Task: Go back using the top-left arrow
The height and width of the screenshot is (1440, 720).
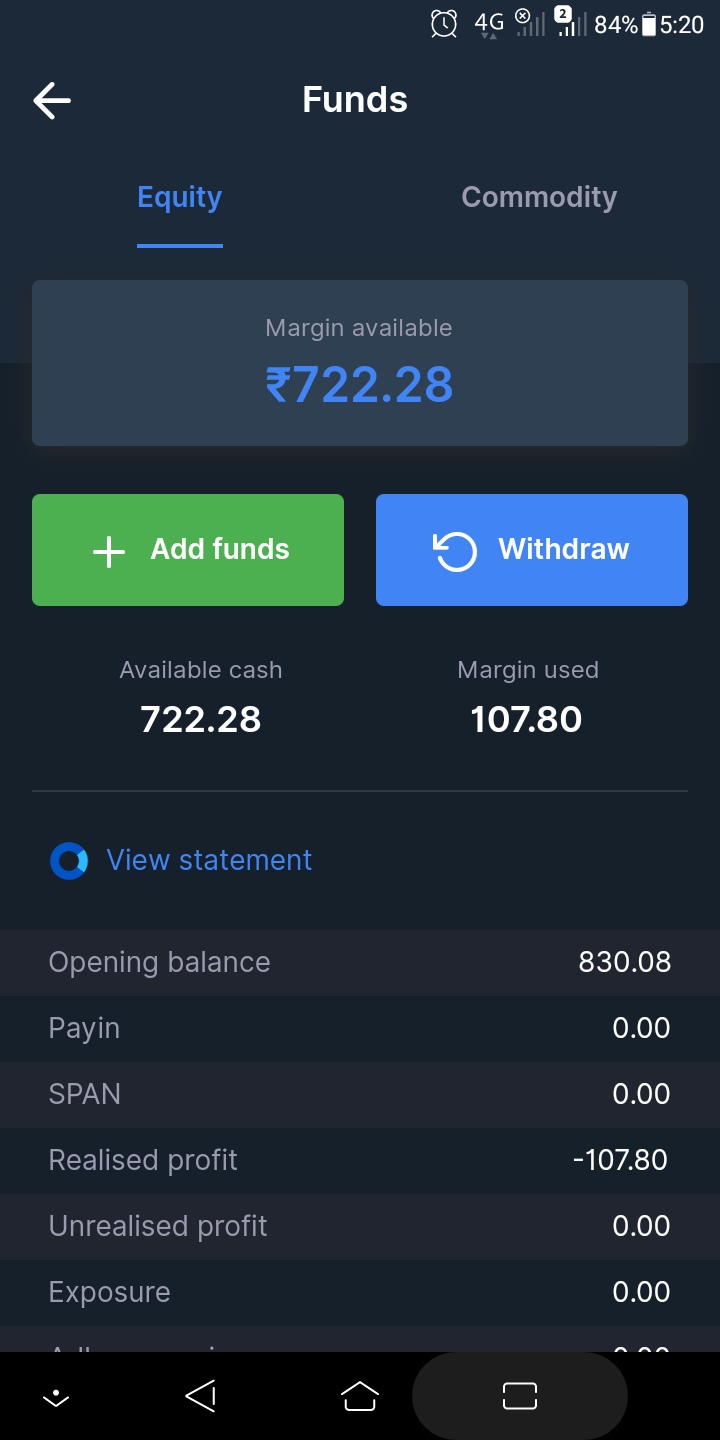Action: (x=52, y=100)
